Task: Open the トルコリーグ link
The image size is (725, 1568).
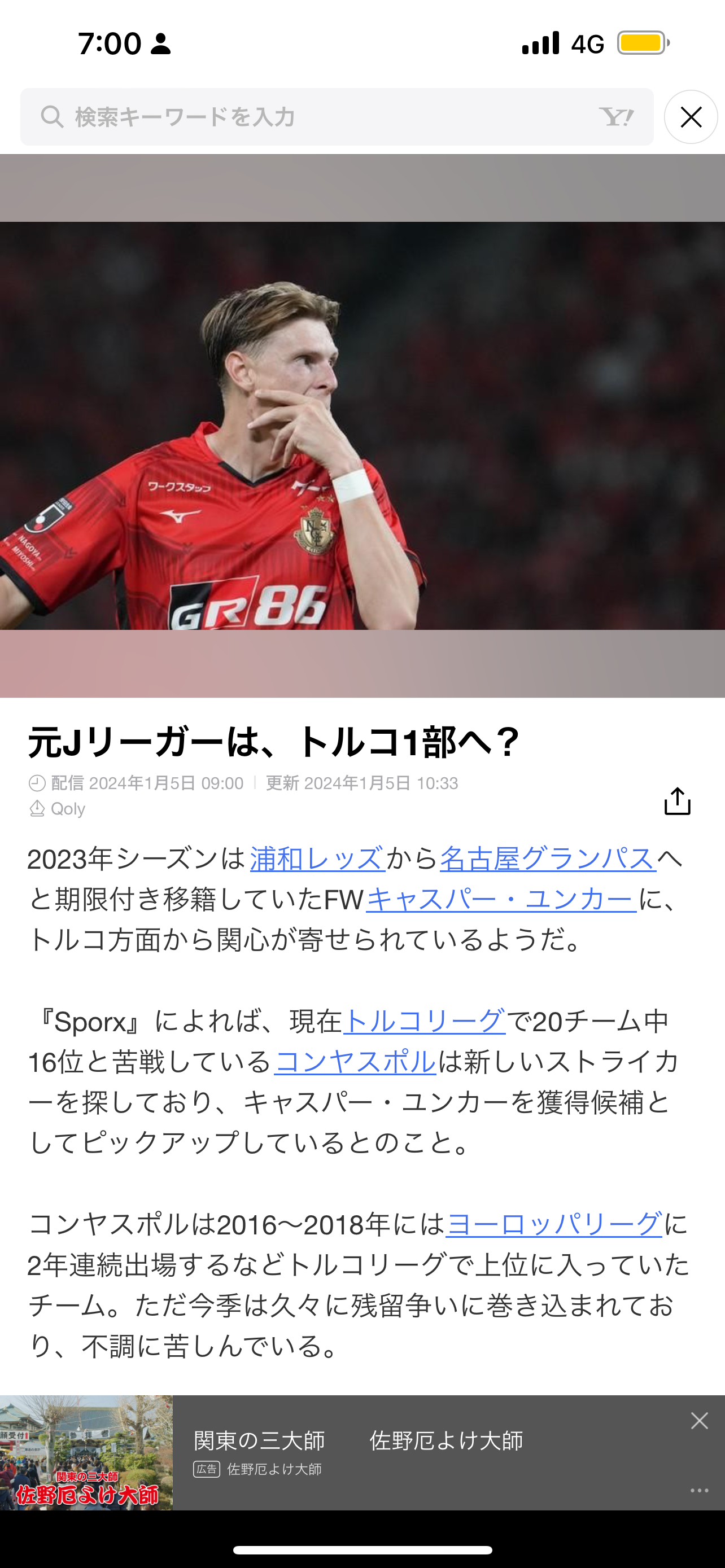Action: point(424,1022)
